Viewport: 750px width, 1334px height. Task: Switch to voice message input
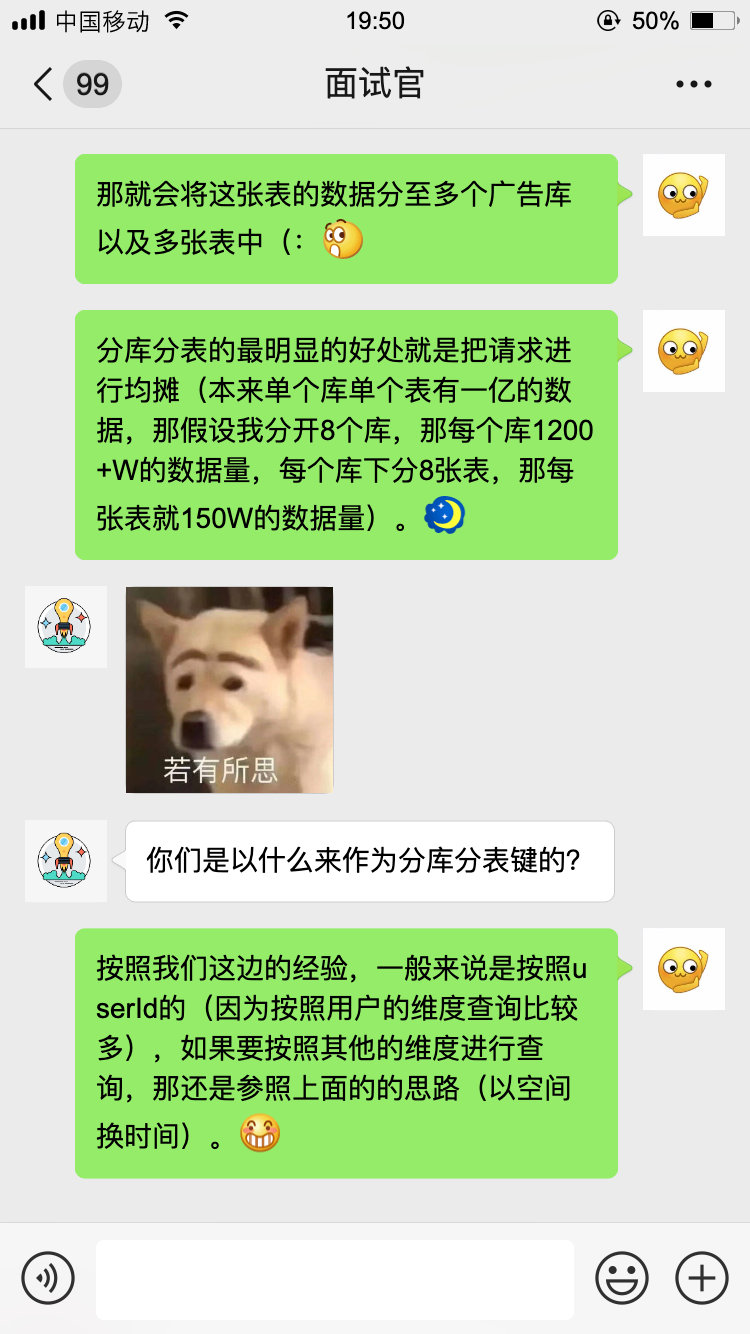[48, 1277]
